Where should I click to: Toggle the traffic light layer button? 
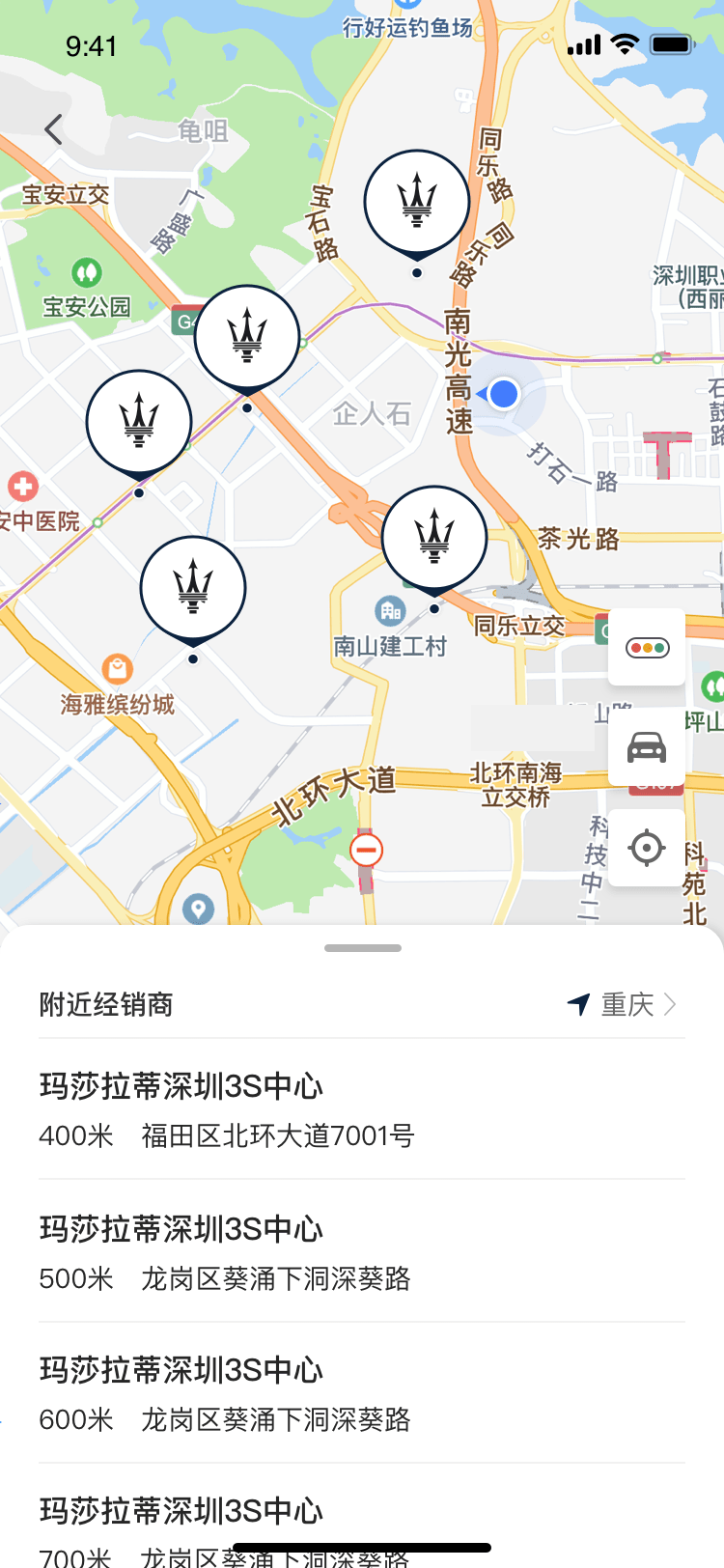pyautogui.click(x=647, y=647)
